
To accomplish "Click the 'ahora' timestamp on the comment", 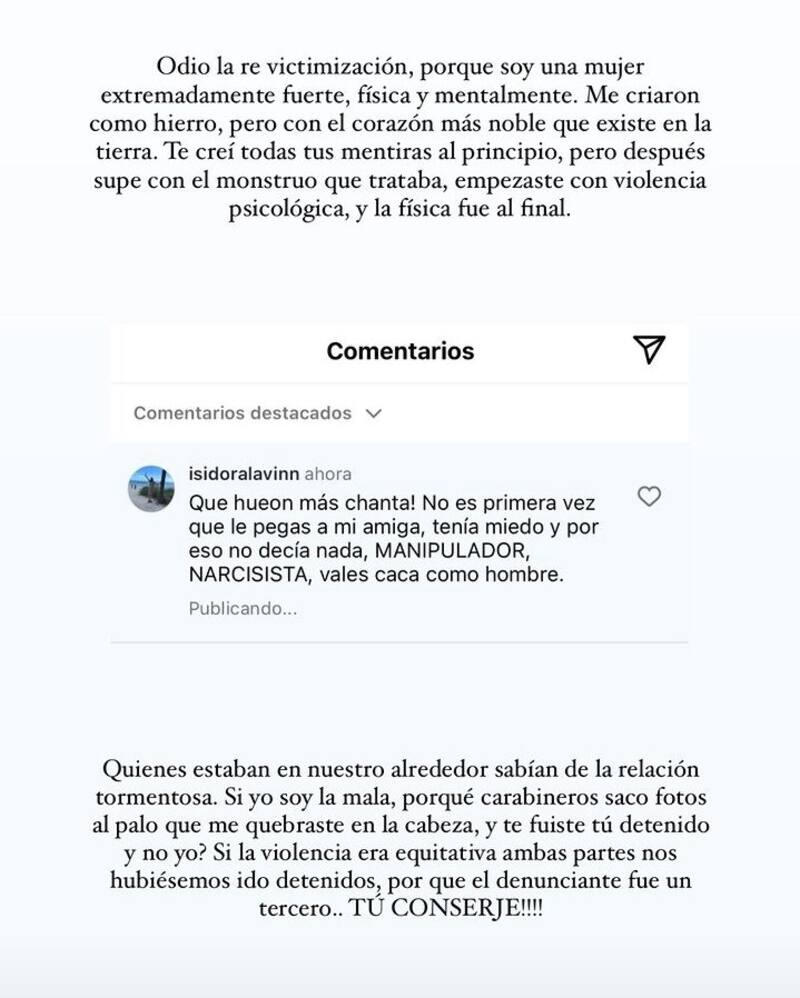I will [x=327, y=474].
